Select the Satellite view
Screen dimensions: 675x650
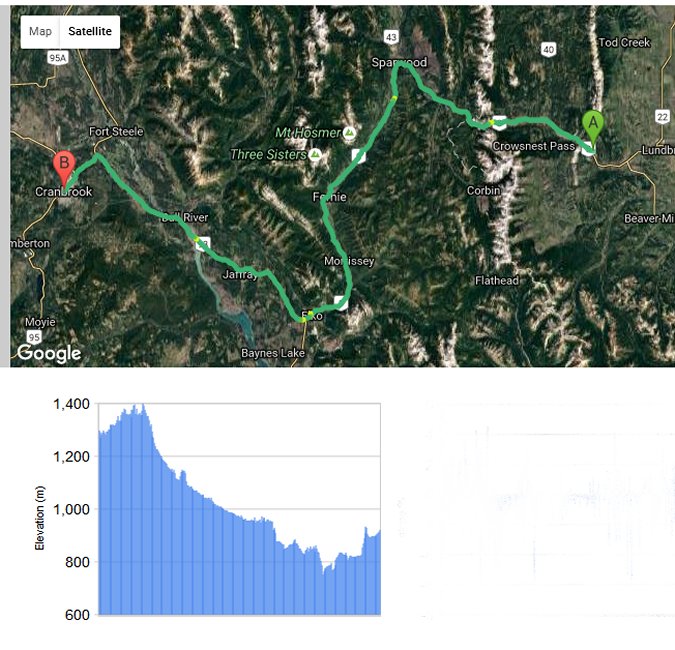point(89,32)
